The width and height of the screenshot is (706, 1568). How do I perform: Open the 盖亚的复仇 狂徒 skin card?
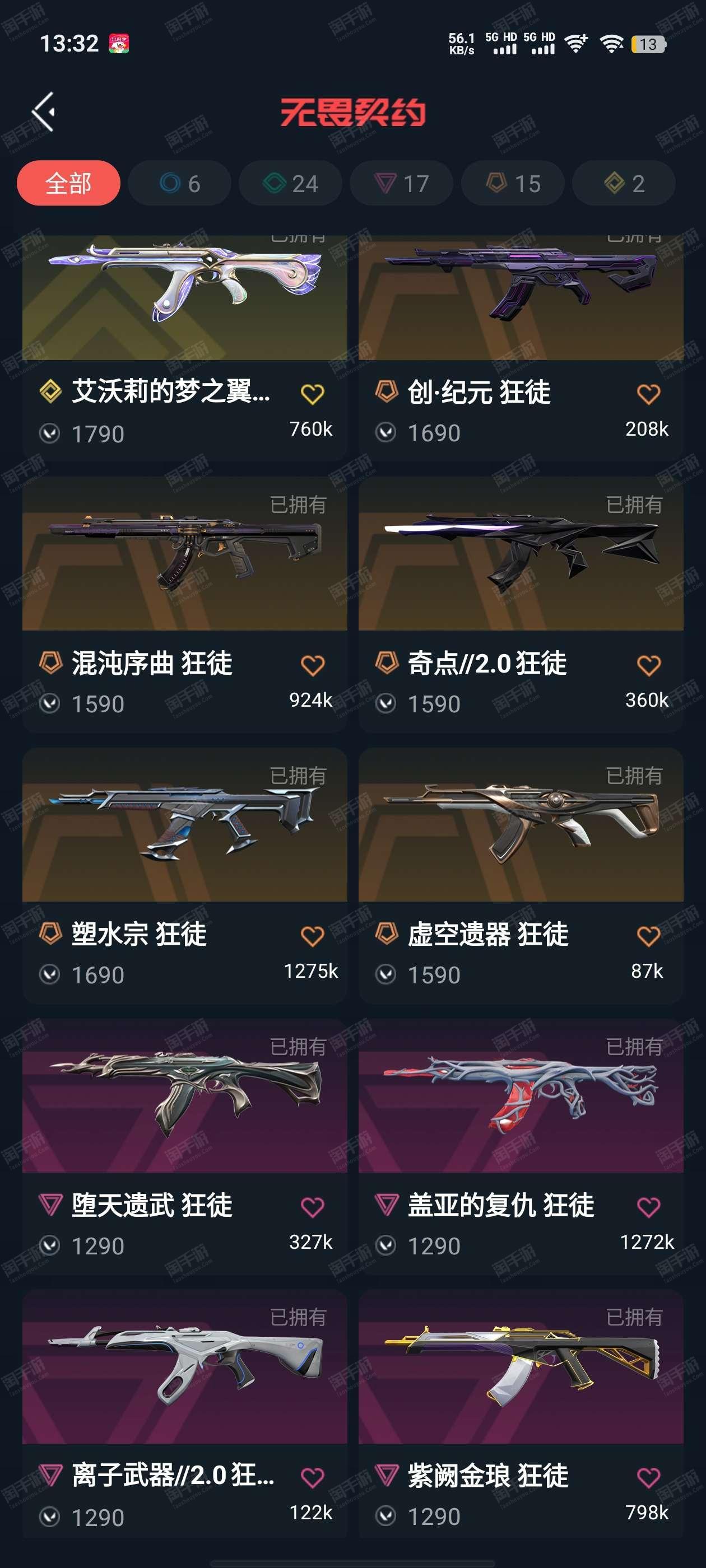521,1147
